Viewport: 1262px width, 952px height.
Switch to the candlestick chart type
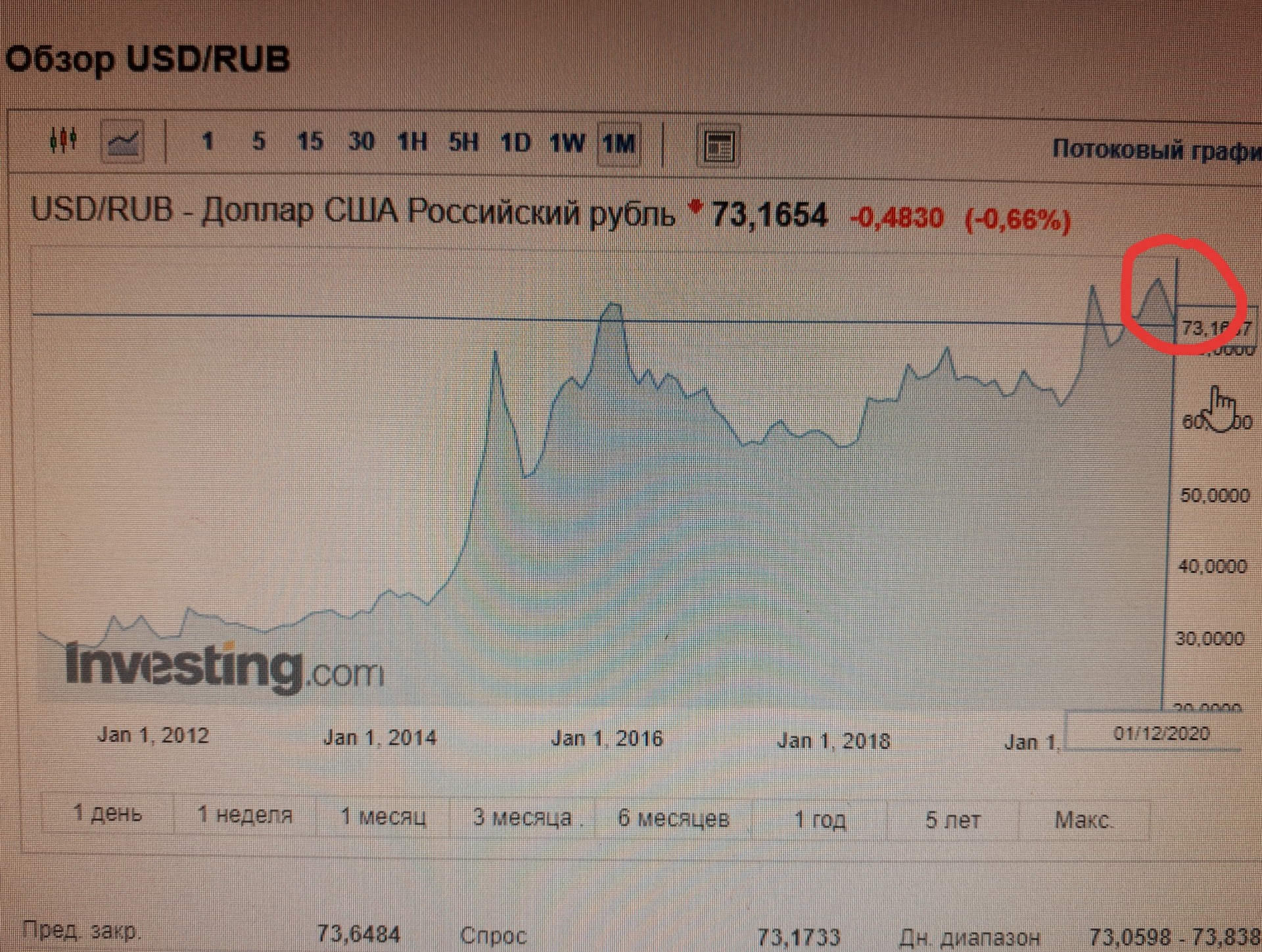tap(64, 139)
